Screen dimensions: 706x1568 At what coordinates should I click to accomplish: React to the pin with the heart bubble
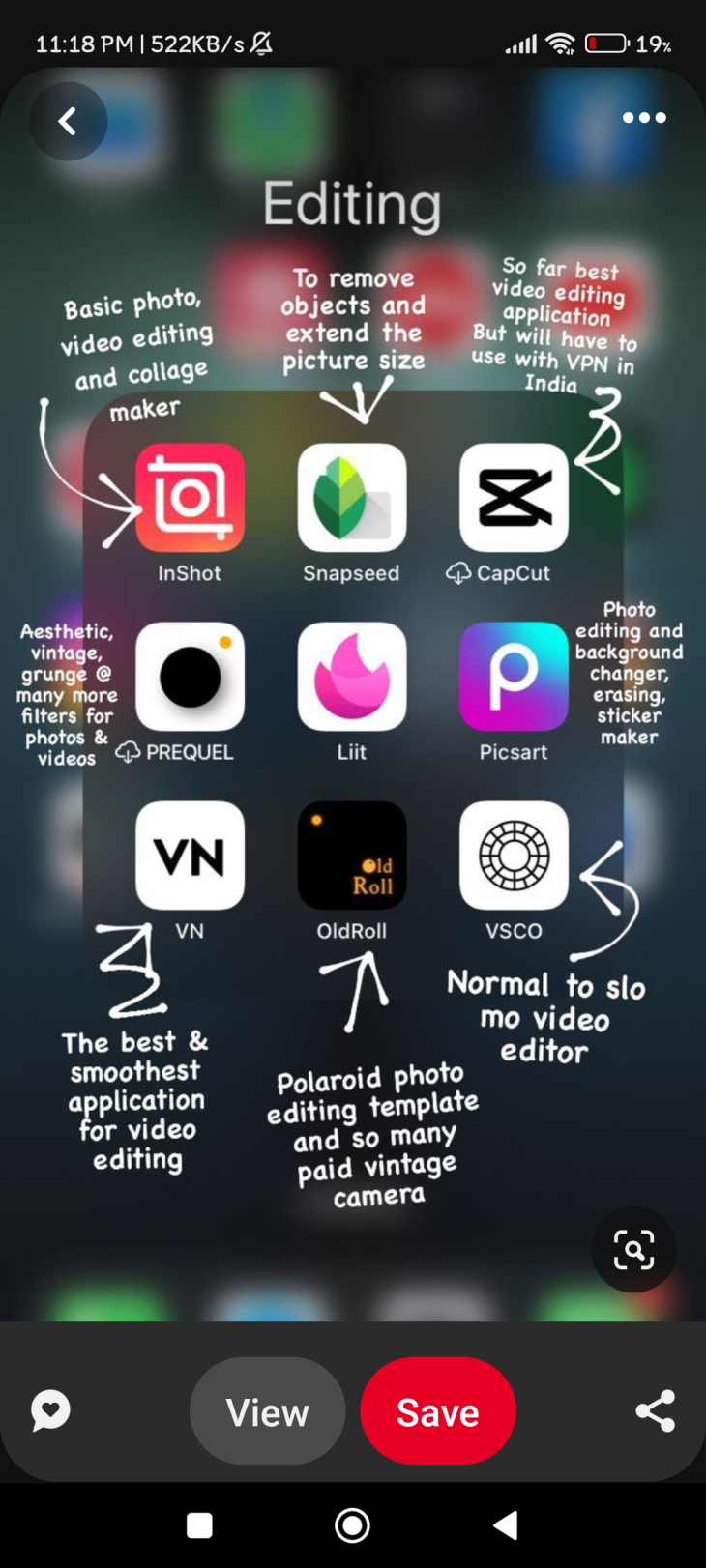[50, 1410]
